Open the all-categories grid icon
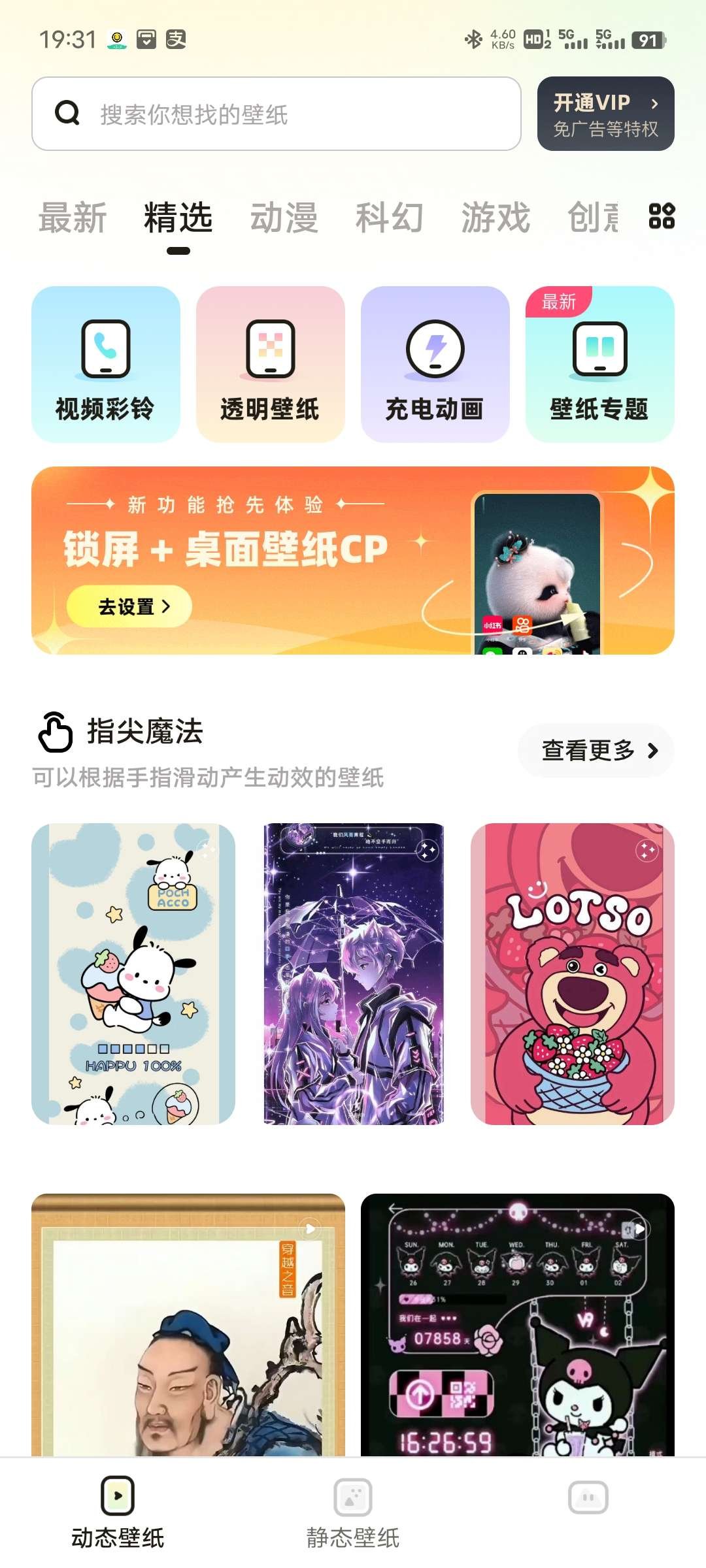 coord(662,216)
